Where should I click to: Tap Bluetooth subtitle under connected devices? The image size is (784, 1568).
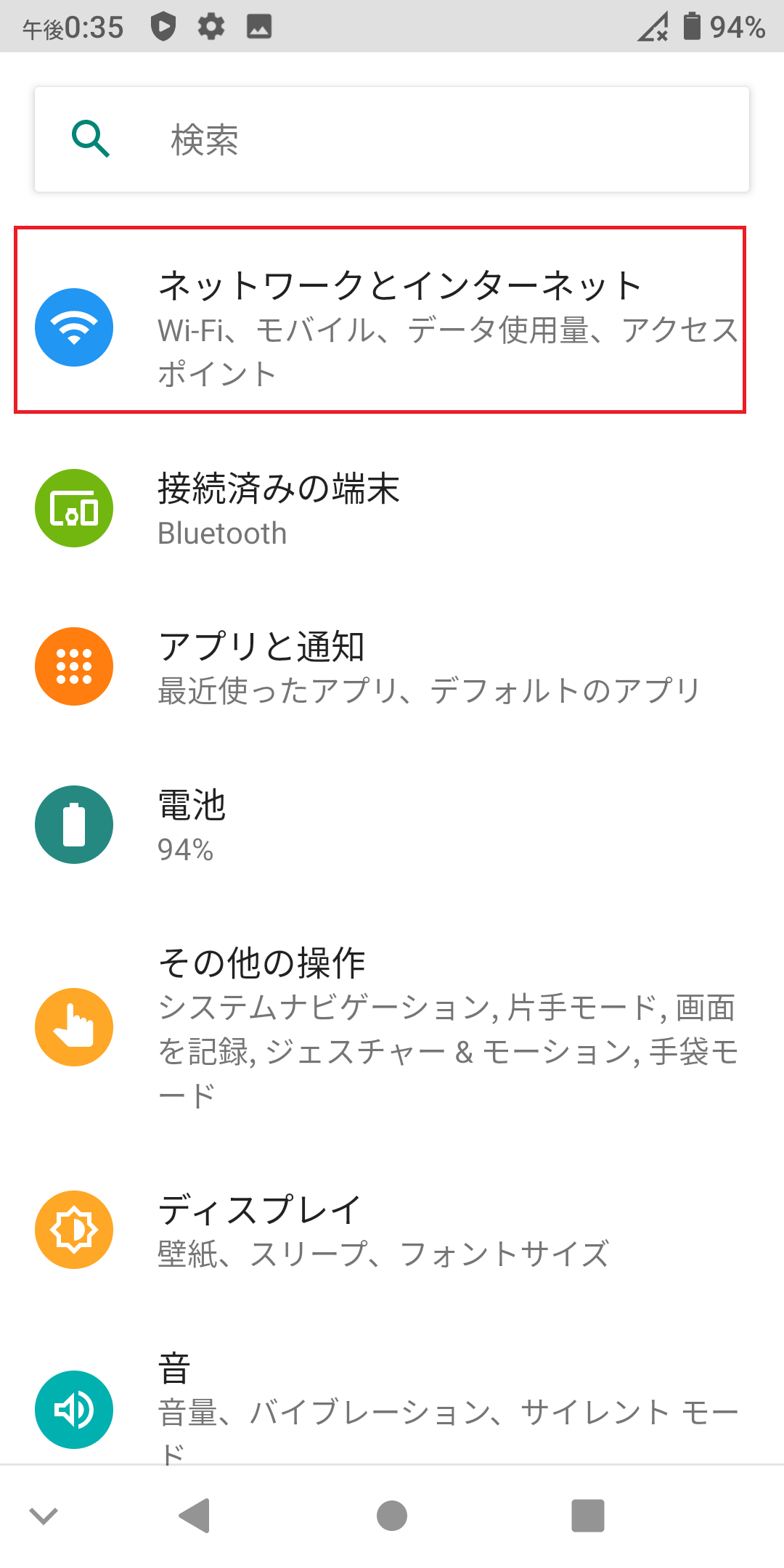tap(222, 534)
